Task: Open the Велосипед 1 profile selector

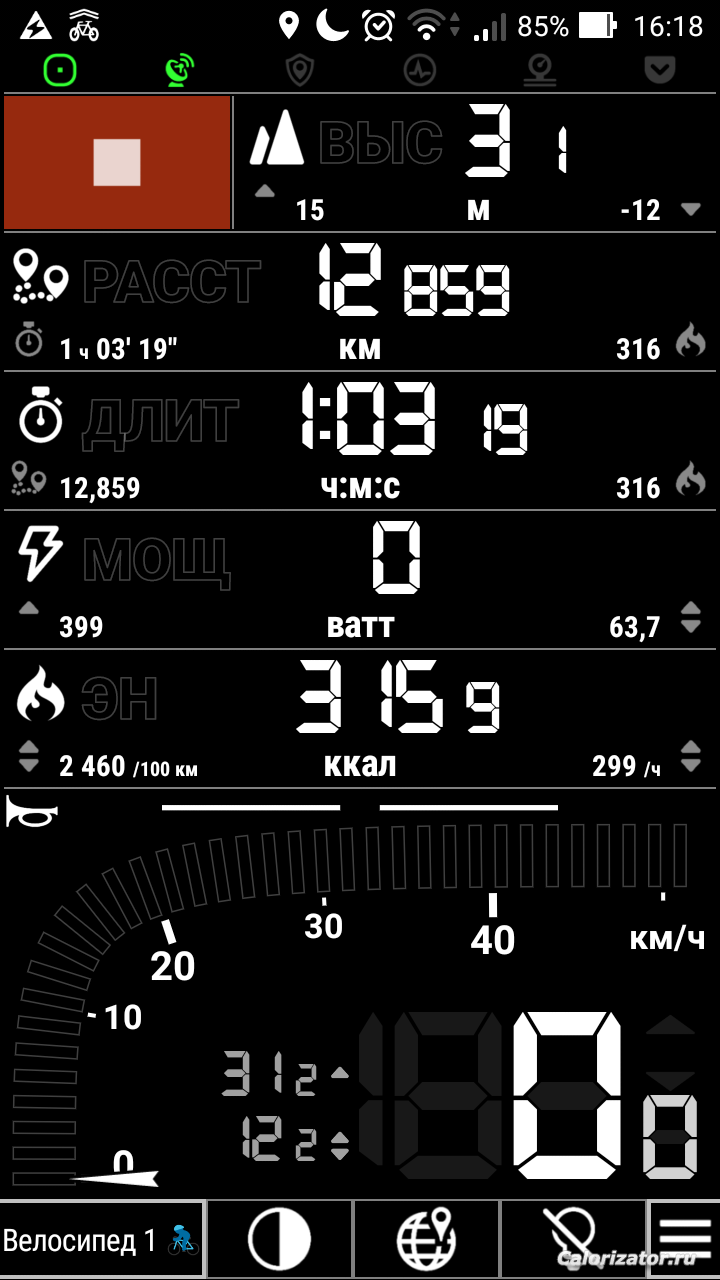Action: 102,1241
